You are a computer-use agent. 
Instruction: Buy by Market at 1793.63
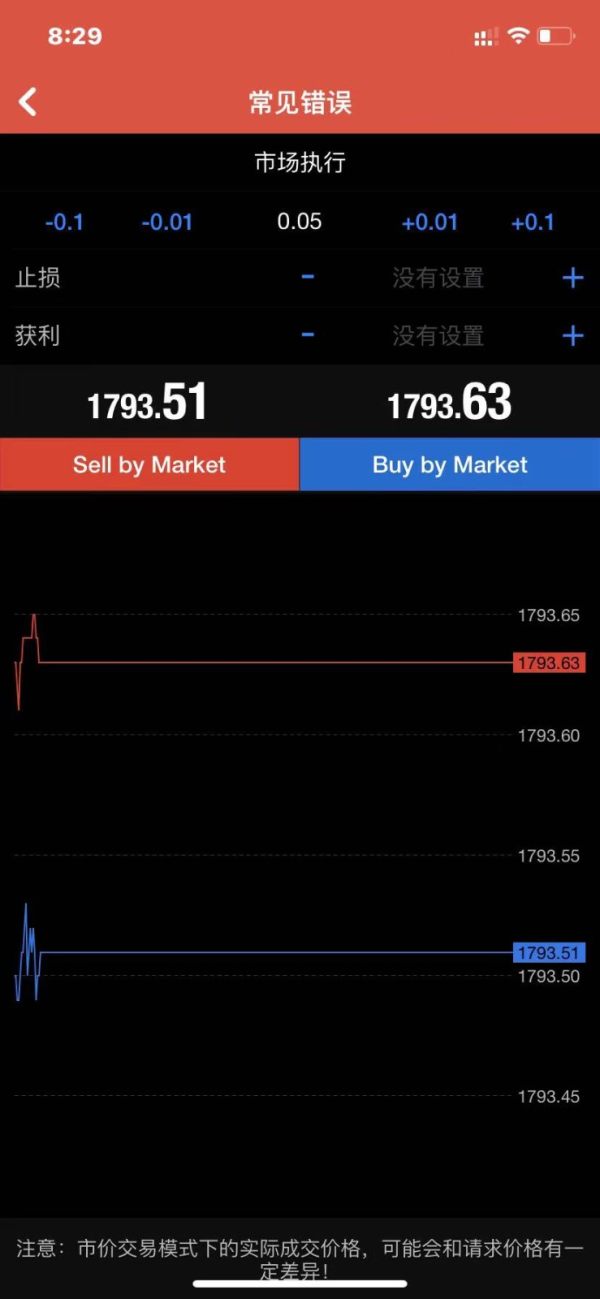(450, 464)
